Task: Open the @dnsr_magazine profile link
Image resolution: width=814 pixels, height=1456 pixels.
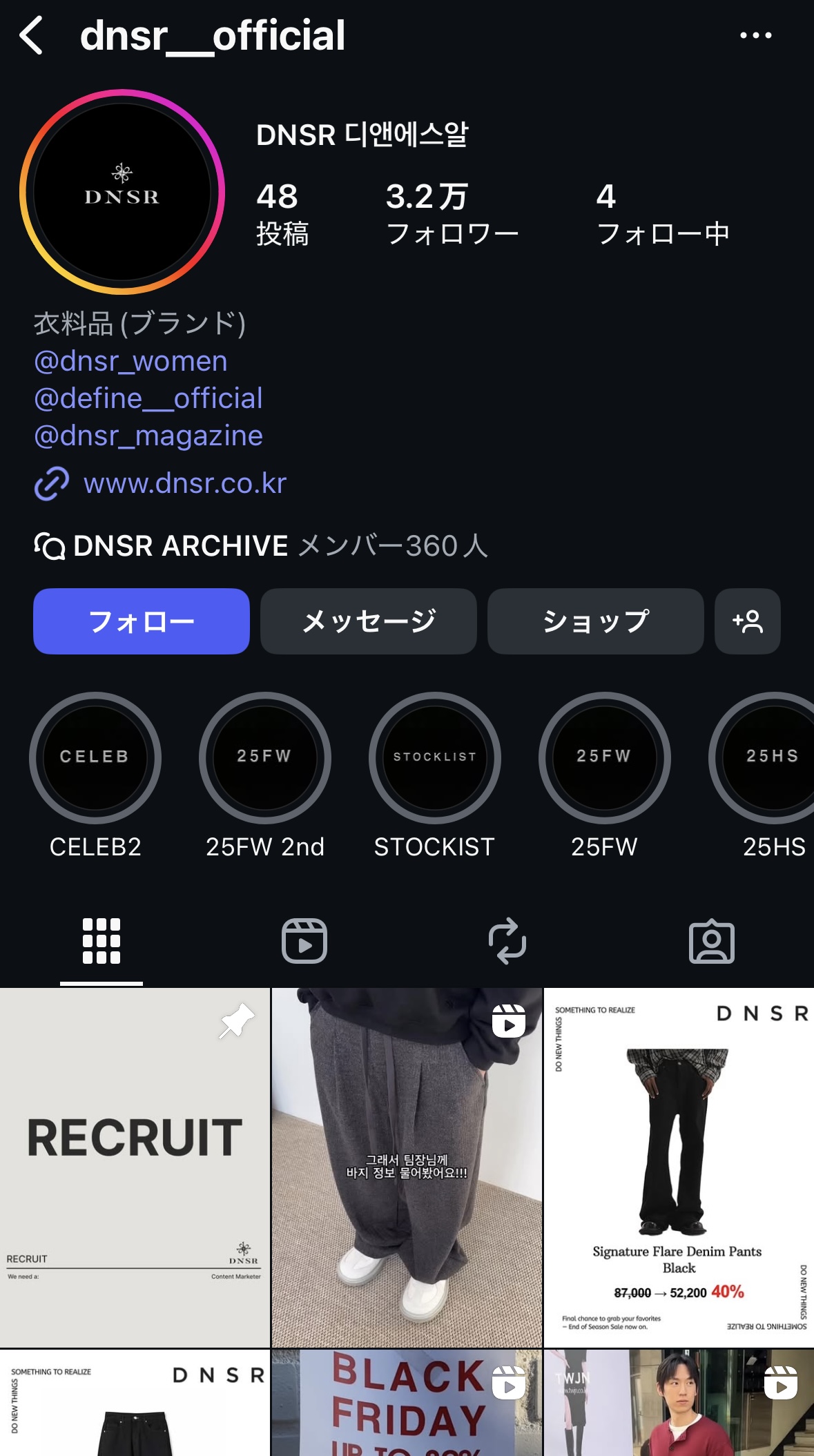Action: click(148, 436)
